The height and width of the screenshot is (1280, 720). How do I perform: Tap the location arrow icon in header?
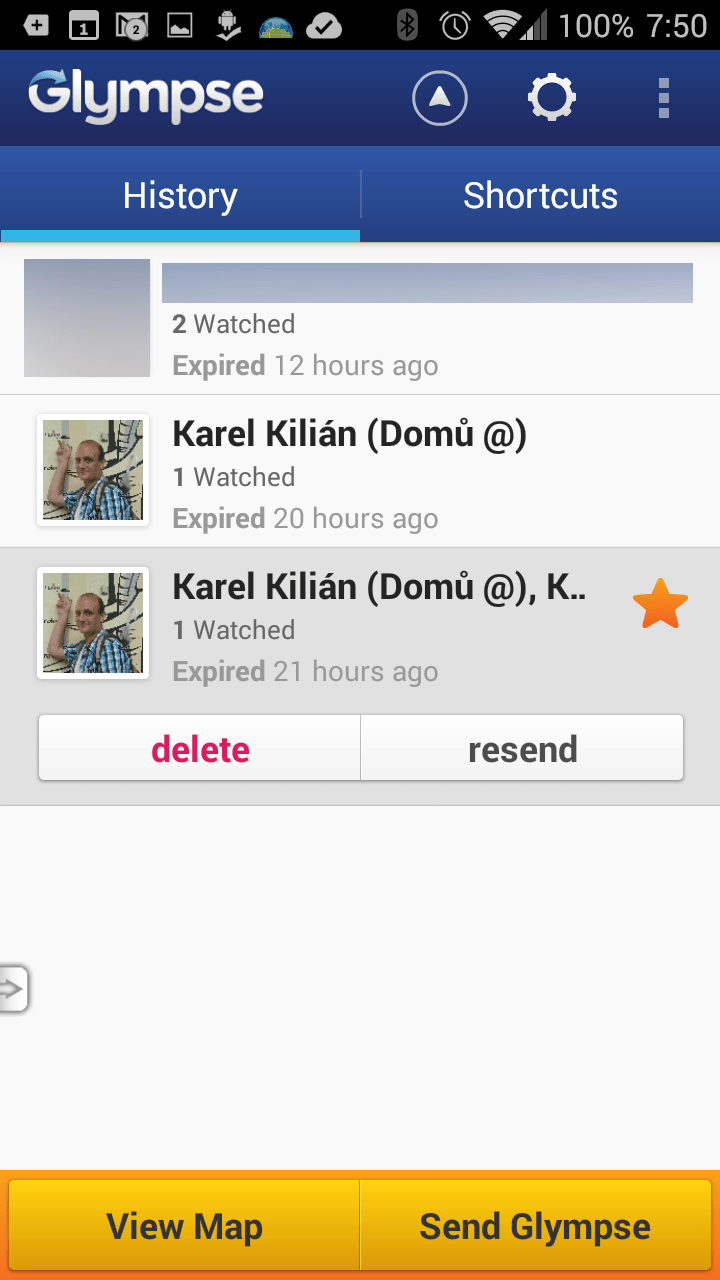(440, 98)
